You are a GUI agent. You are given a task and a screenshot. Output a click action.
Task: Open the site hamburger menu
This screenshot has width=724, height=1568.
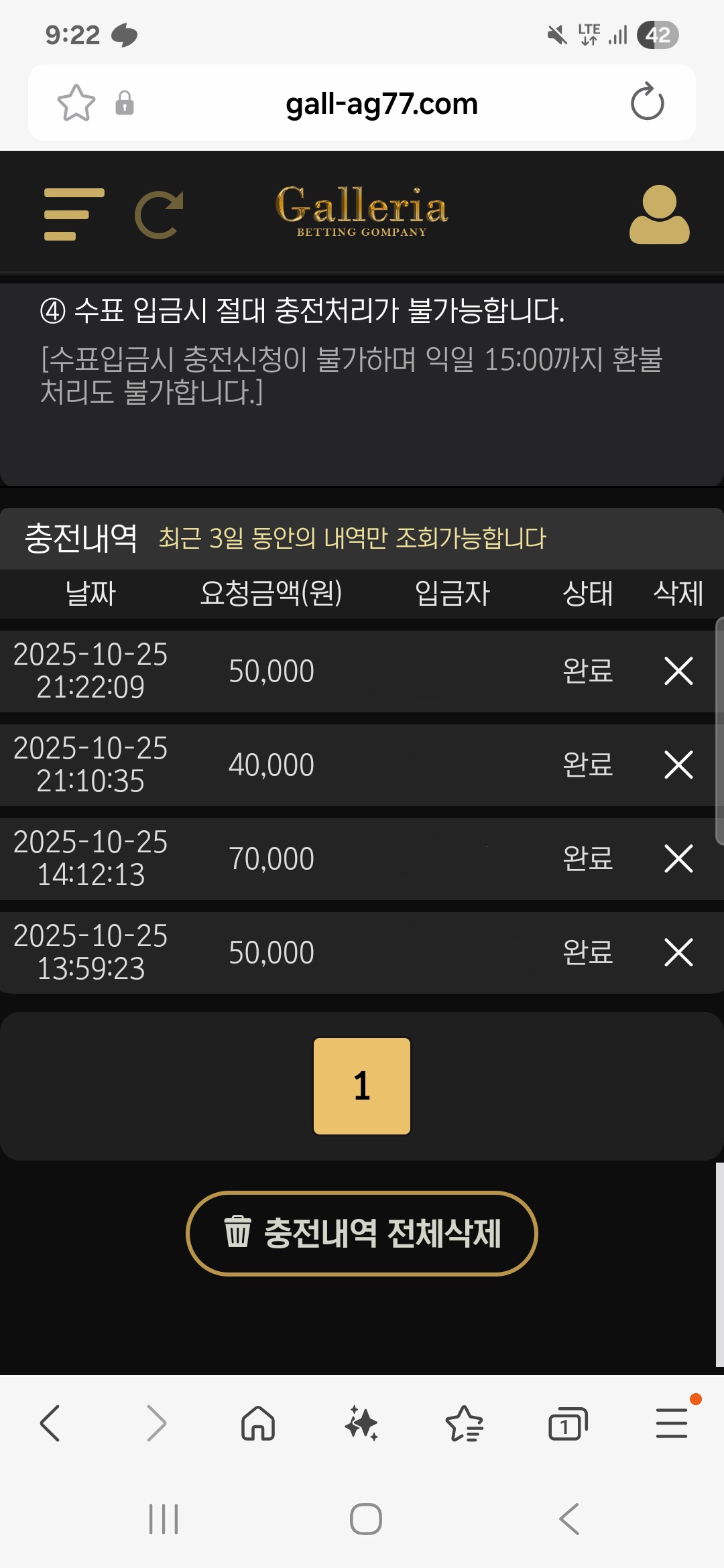(74, 214)
